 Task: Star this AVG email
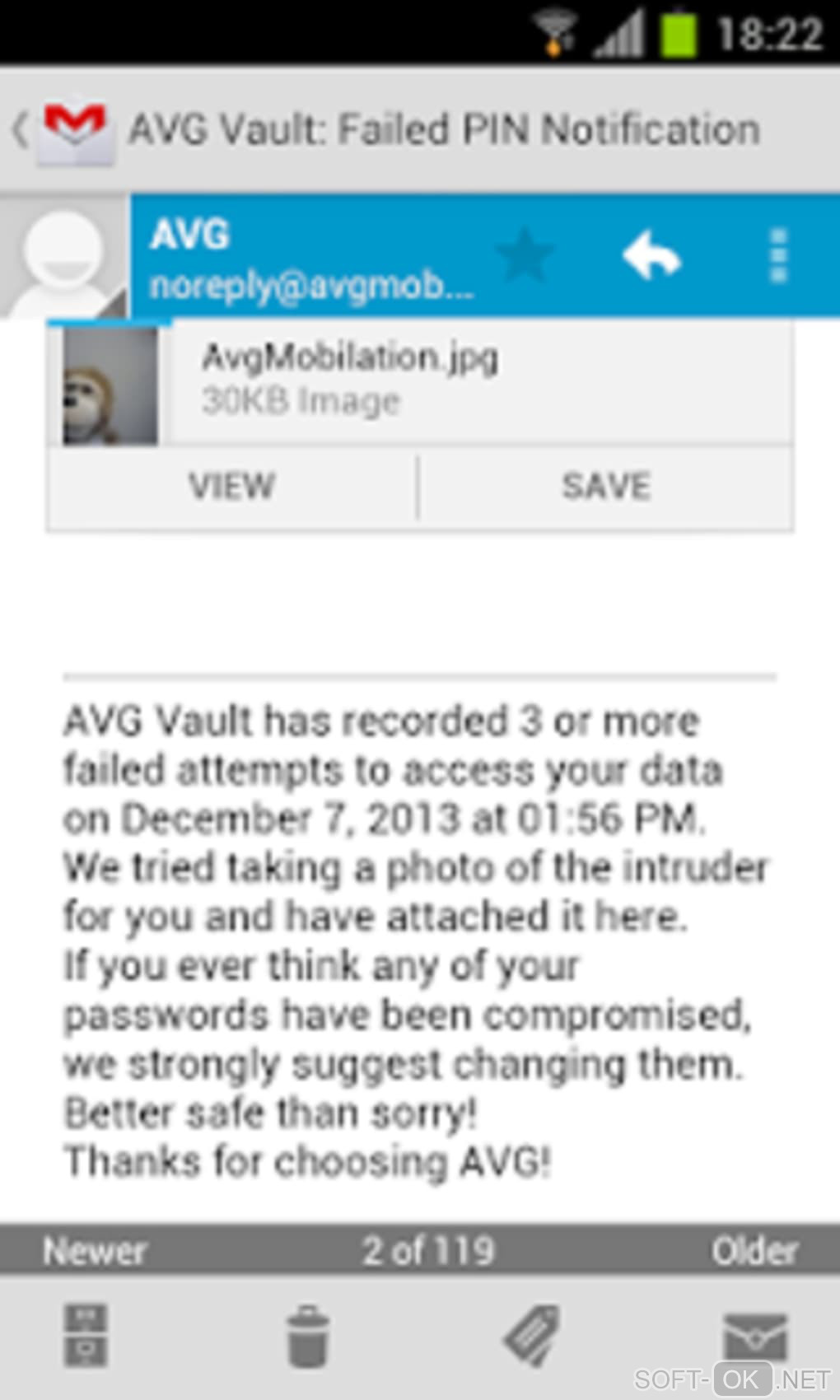coord(524,256)
